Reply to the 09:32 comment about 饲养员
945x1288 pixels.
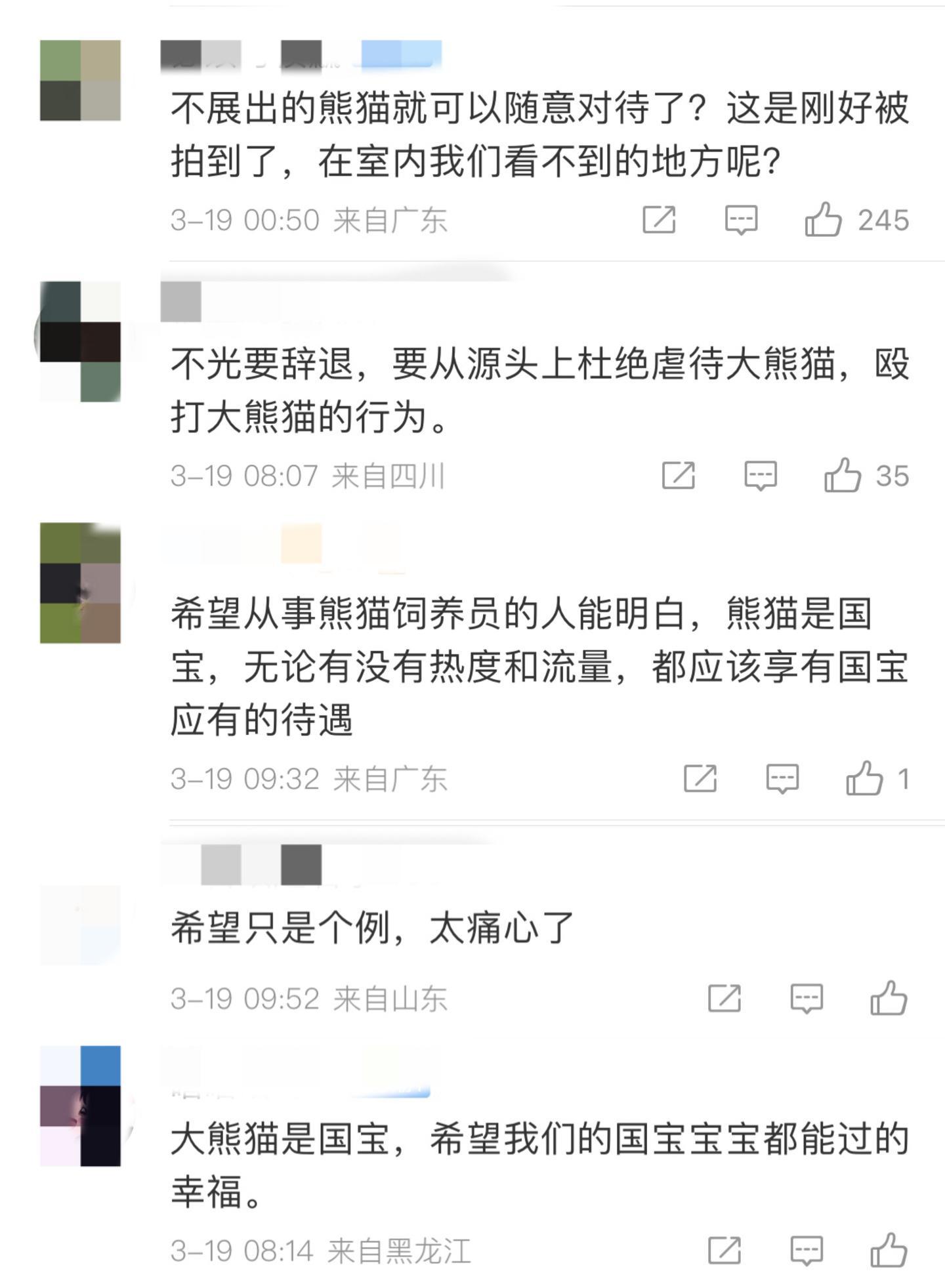coord(782,779)
